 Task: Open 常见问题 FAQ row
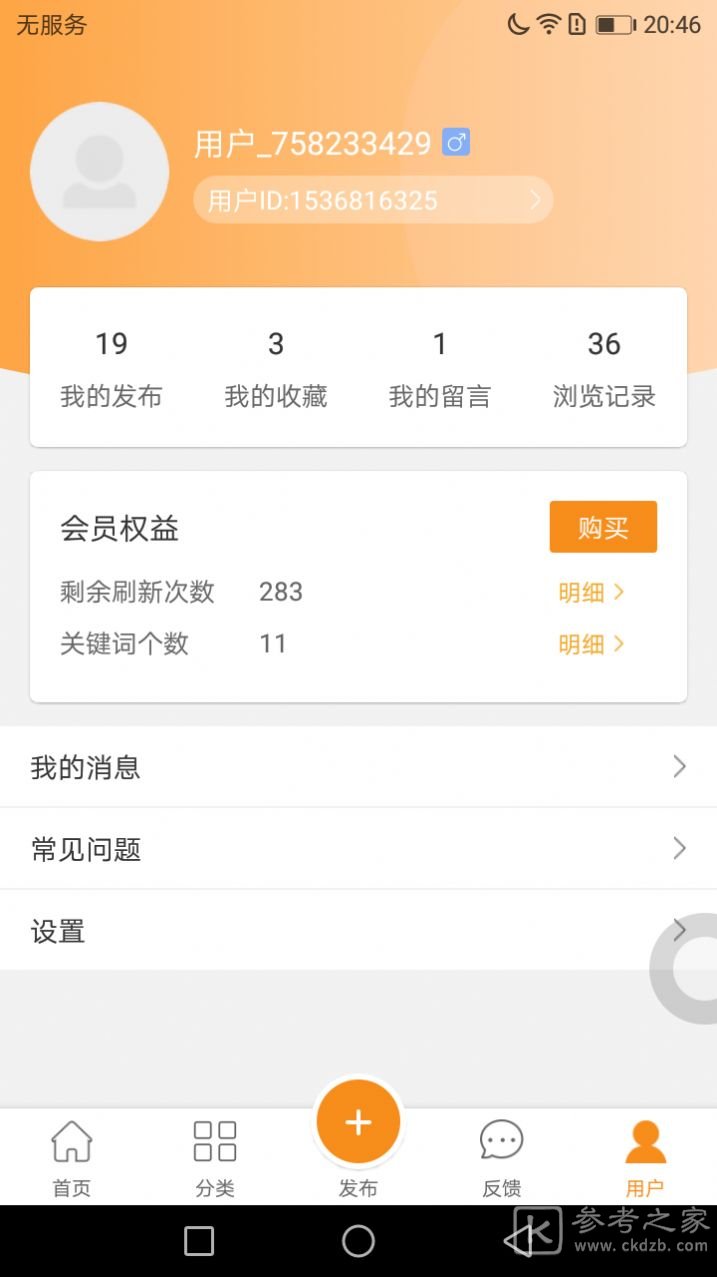tap(358, 849)
